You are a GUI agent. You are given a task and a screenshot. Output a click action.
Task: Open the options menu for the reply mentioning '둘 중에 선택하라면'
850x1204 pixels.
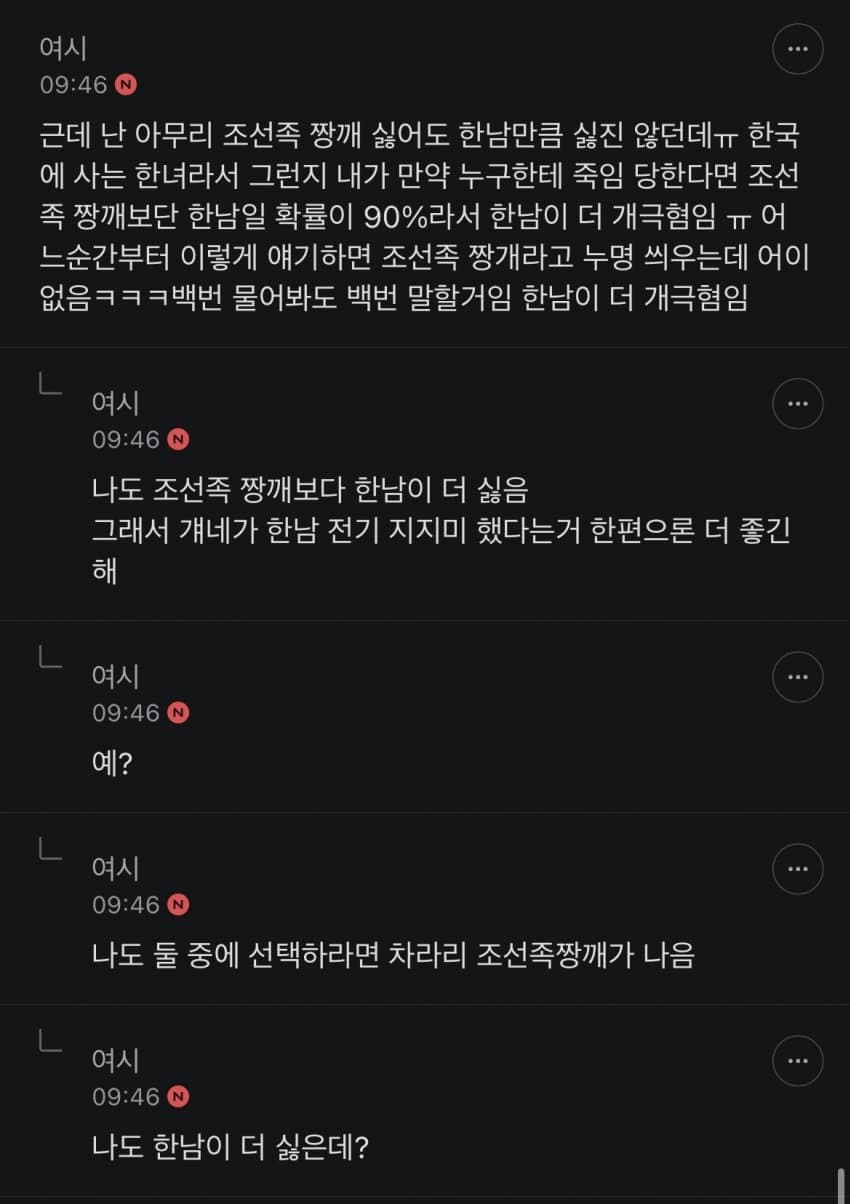click(797, 869)
